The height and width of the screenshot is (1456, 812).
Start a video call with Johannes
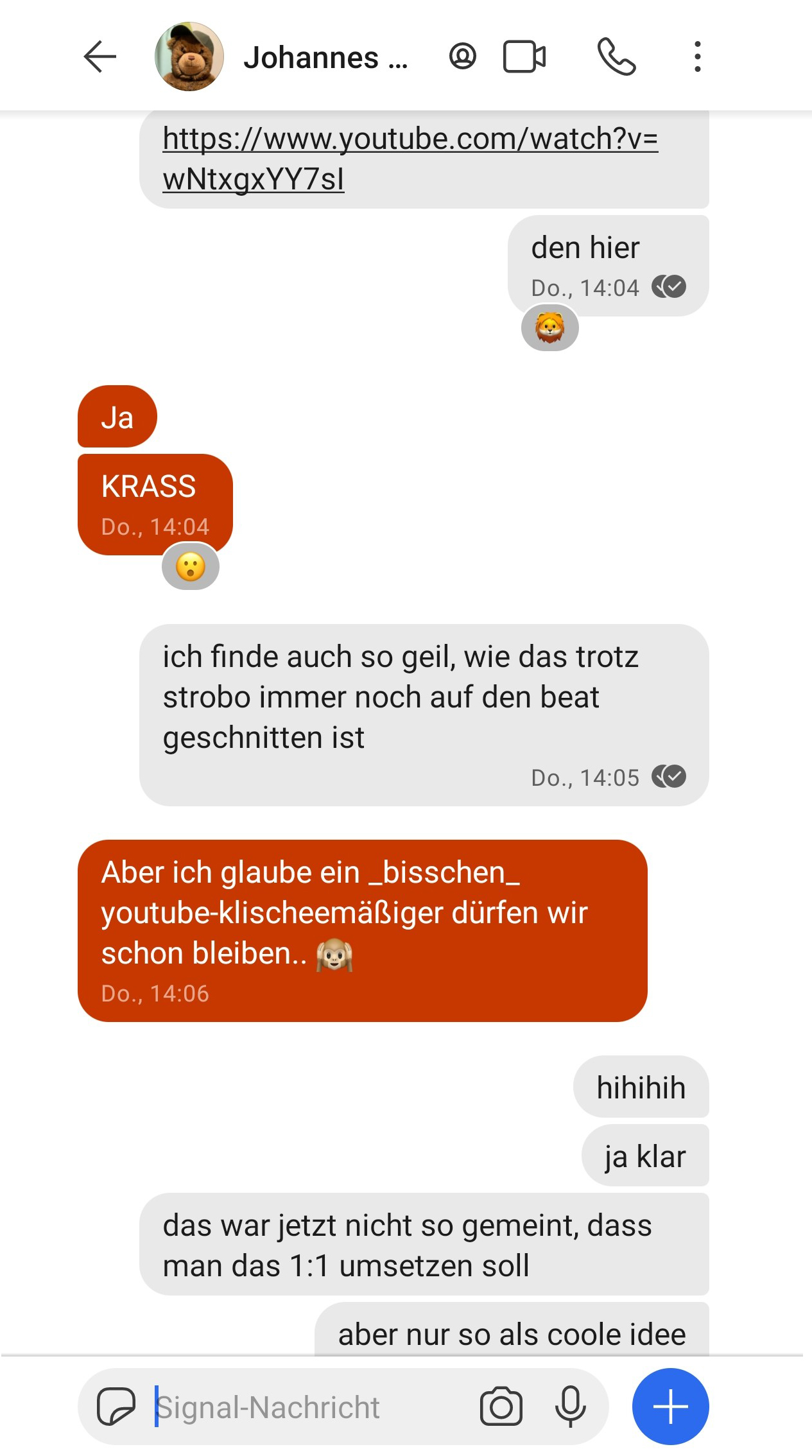click(524, 57)
